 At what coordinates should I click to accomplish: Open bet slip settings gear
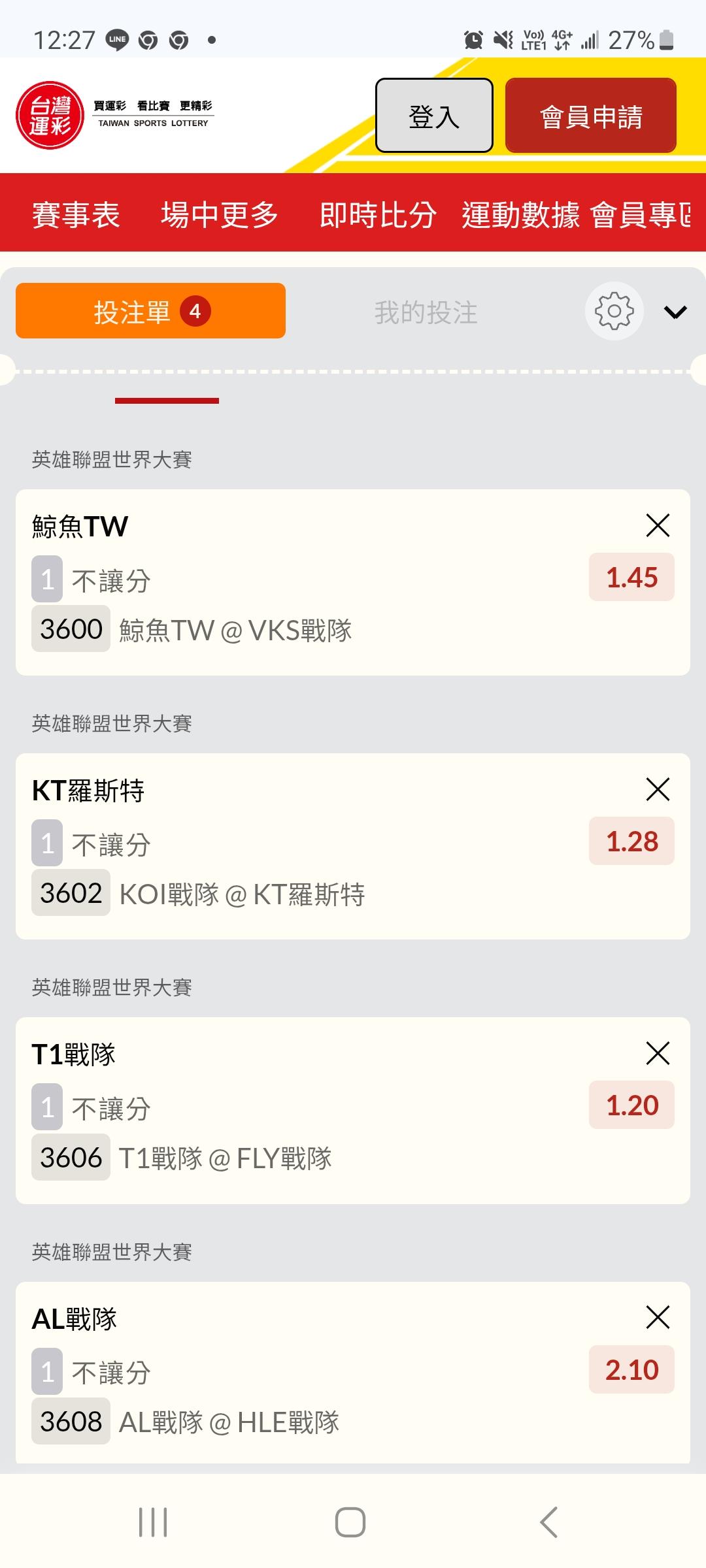coord(614,311)
